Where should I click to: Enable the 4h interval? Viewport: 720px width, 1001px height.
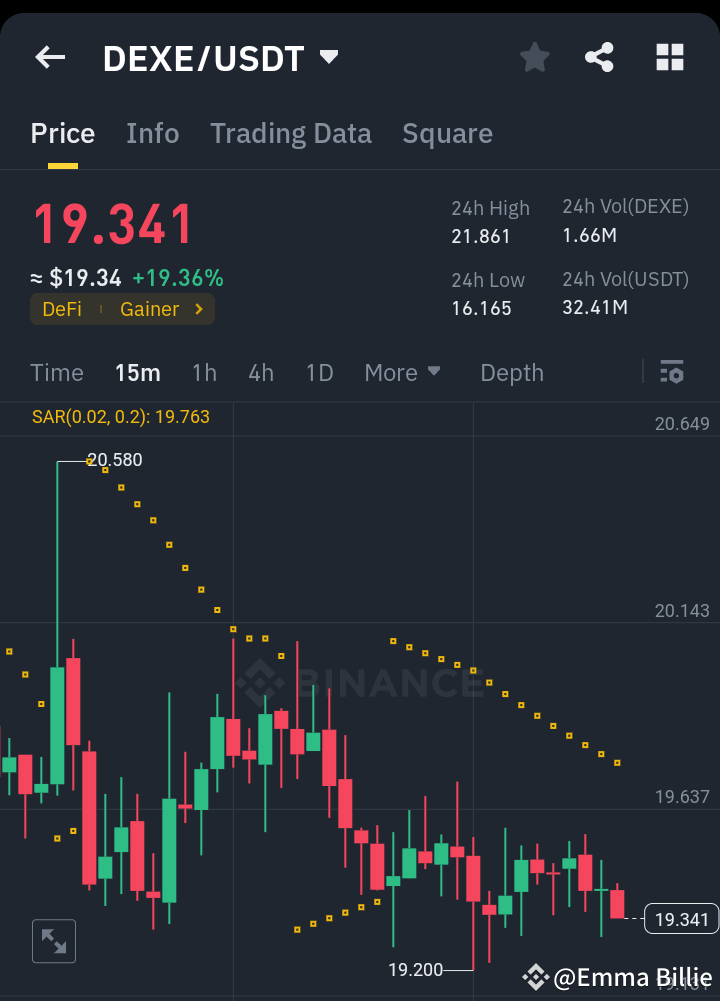click(x=260, y=372)
